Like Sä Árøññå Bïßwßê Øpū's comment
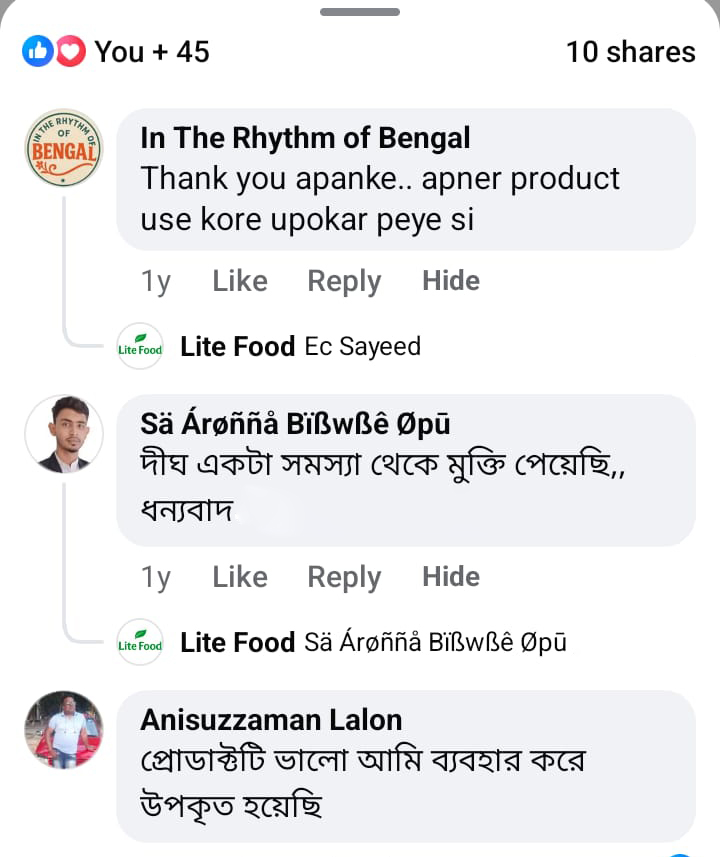This screenshot has width=720, height=857. (239, 577)
